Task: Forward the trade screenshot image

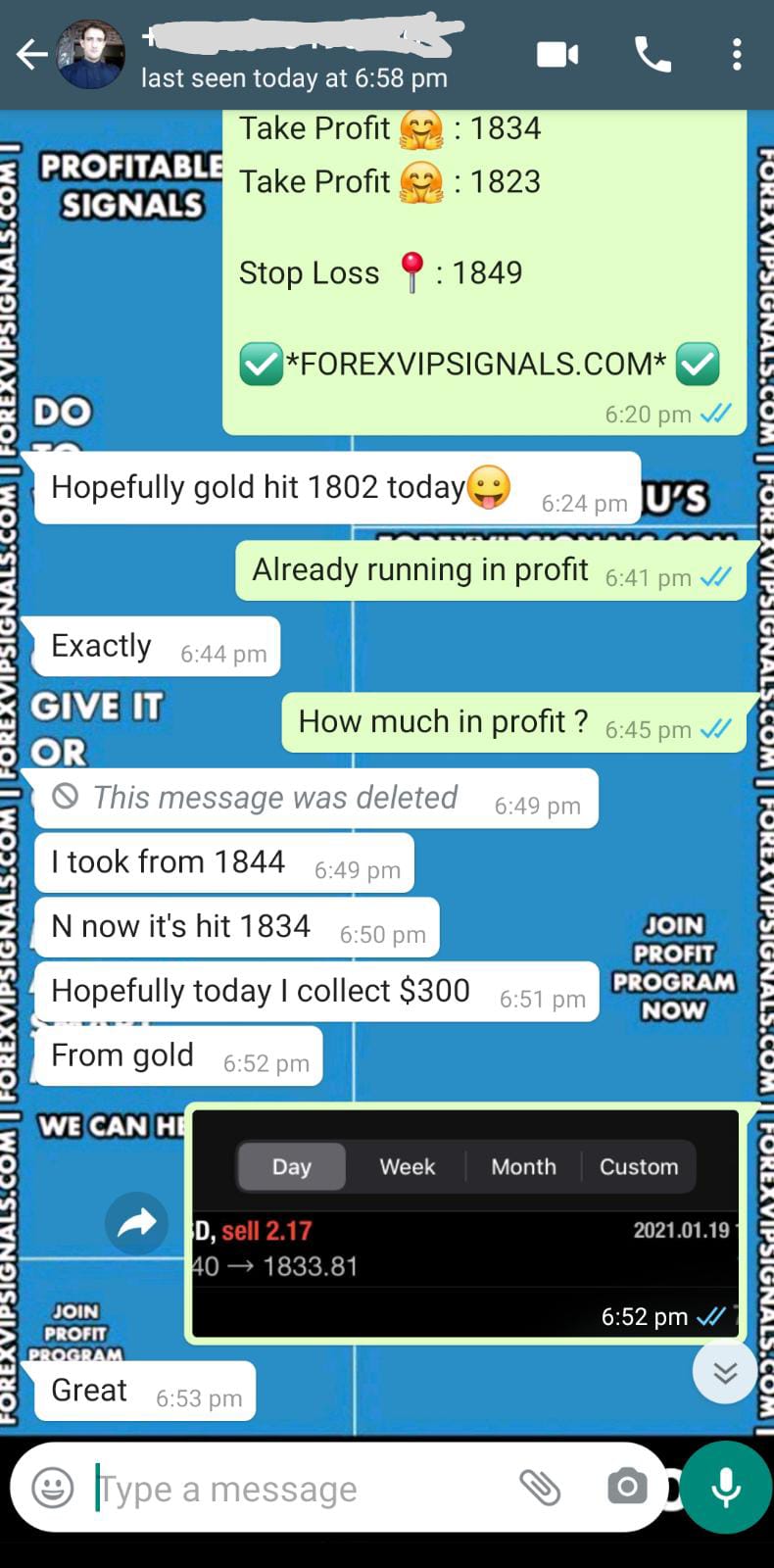Action: (137, 1223)
